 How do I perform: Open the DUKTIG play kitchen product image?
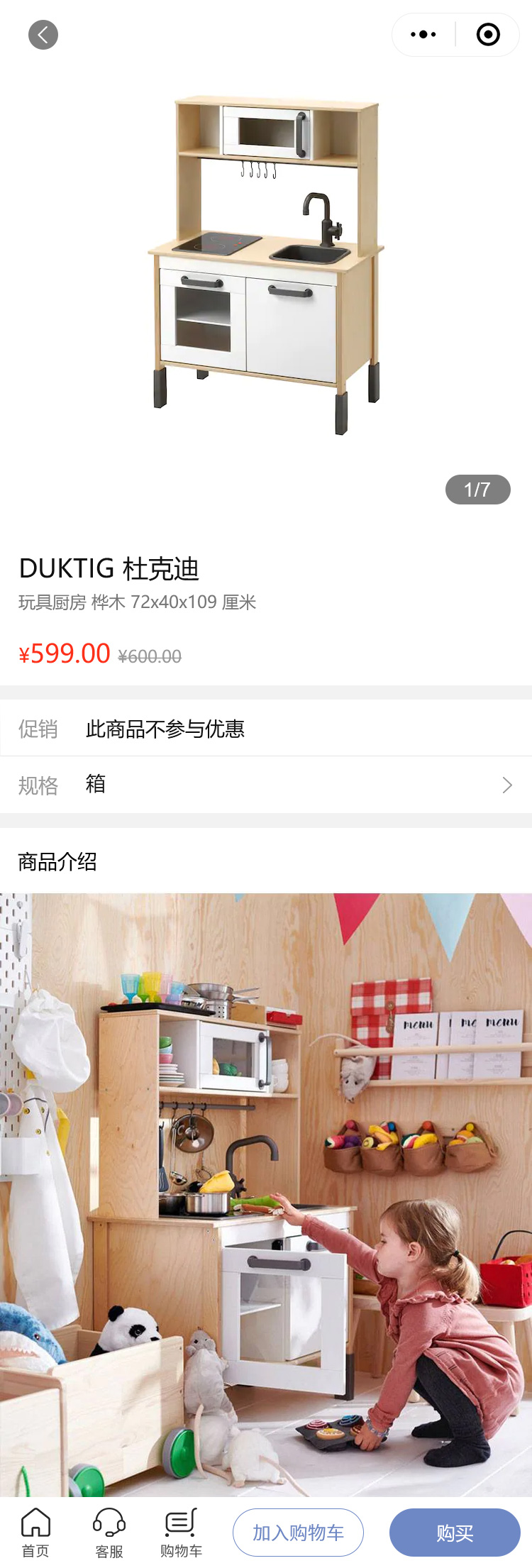(x=266, y=266)
